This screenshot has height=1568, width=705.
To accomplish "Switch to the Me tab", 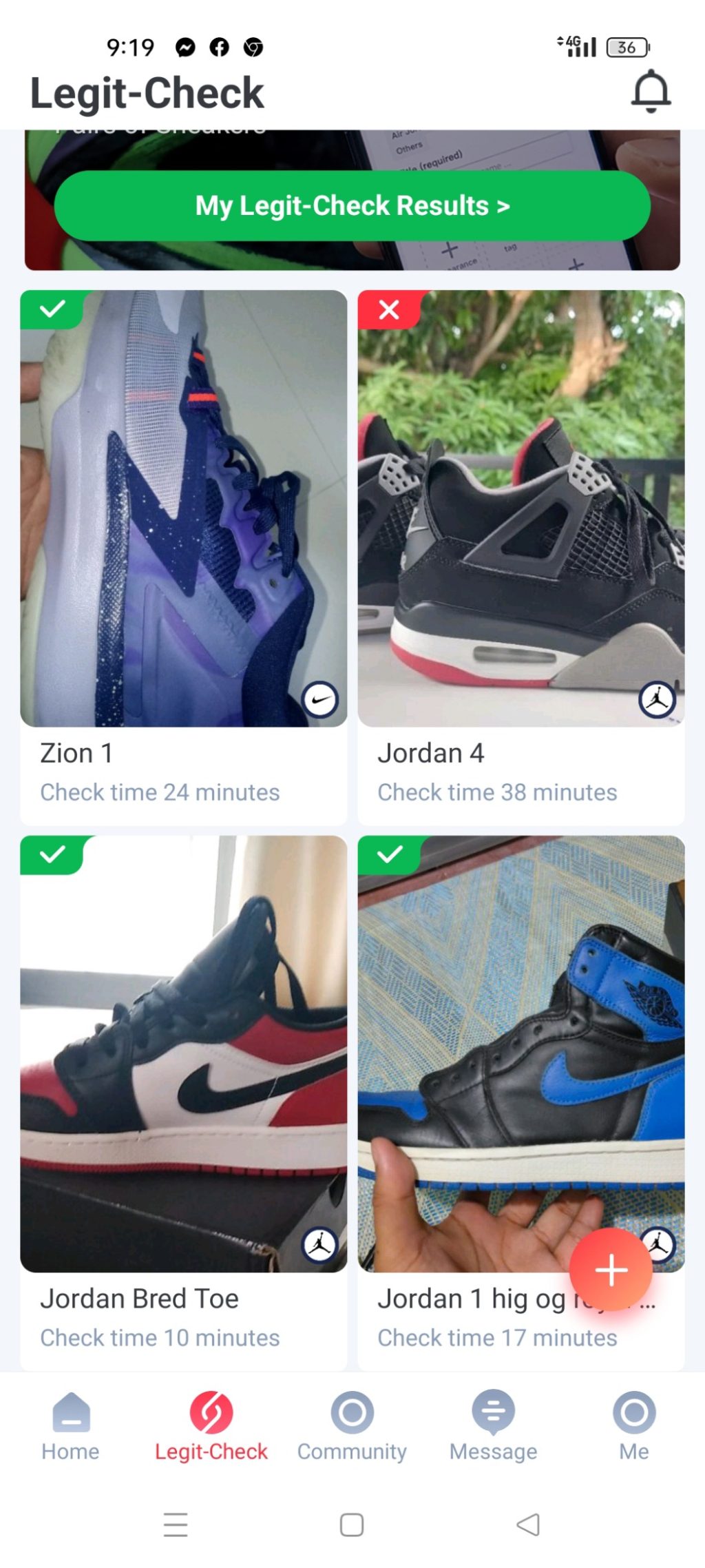I will point(633,1426).
